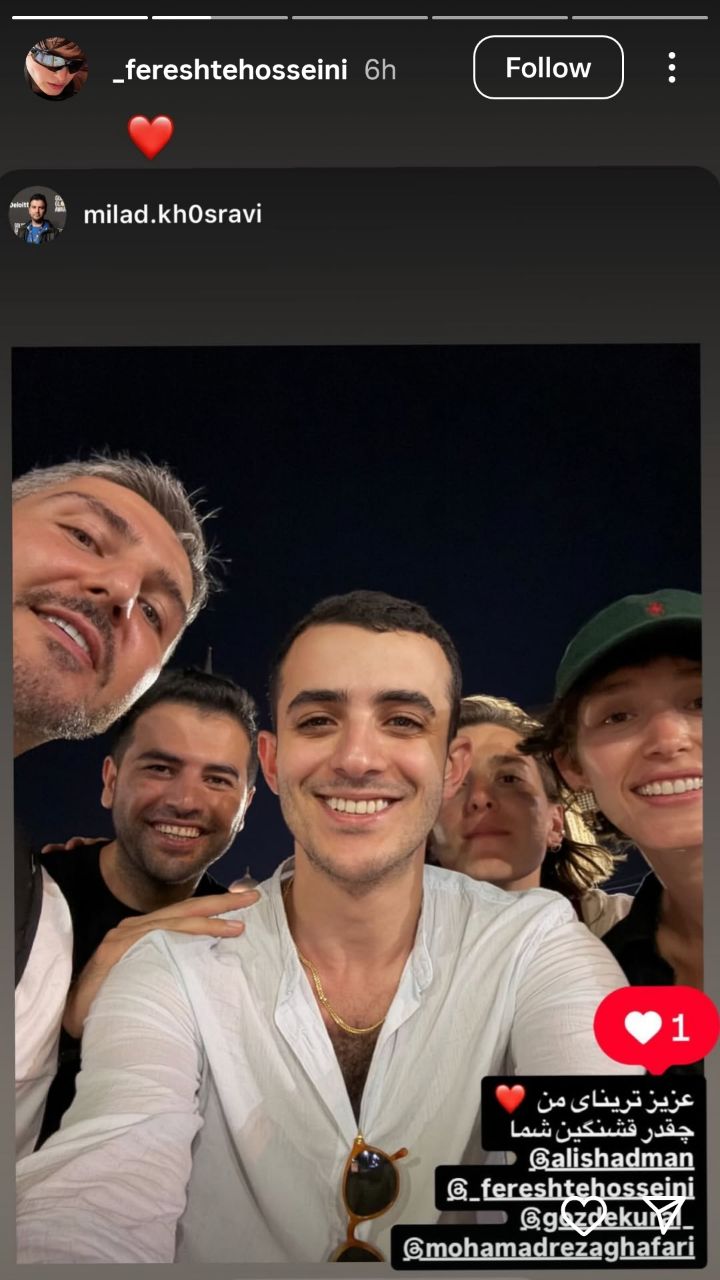The width and height of the screenshot is (720, 1280).
Task: Tap the story author's profile picture
Action: coord(56,69)
